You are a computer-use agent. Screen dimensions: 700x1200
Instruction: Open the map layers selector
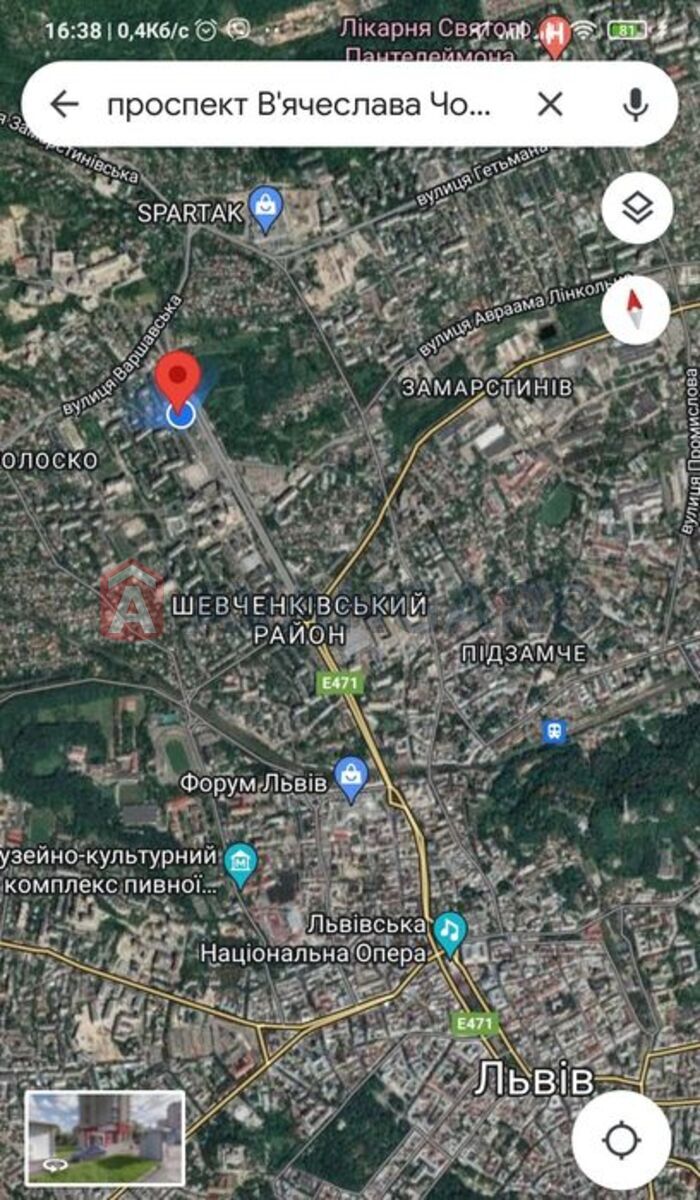click(x=637, y=209)
